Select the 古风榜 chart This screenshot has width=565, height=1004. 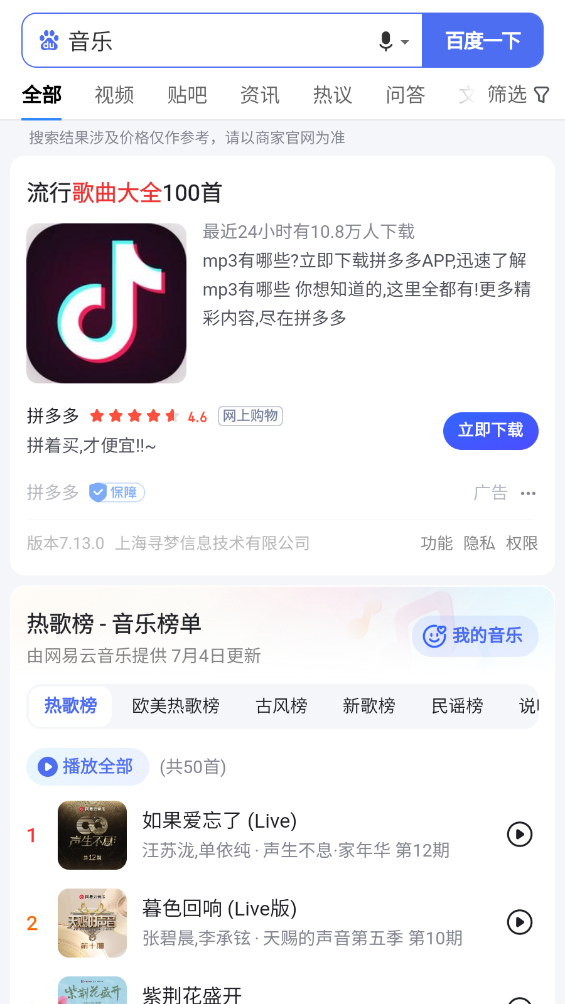[x=281, y=706]
